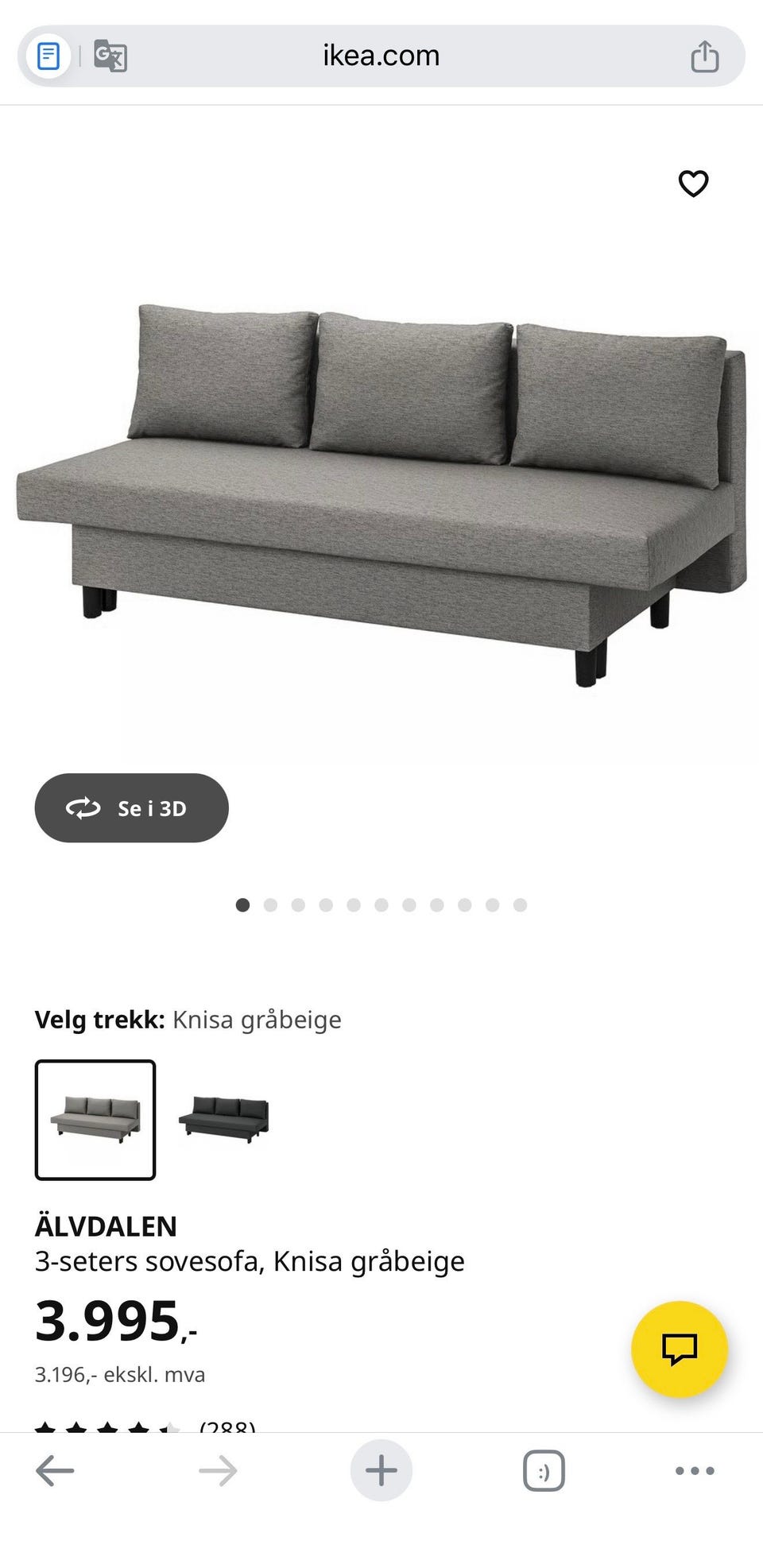Open the ÄLVDALEN product title link
763x1568 pixels.
(x=107, y=1225)
